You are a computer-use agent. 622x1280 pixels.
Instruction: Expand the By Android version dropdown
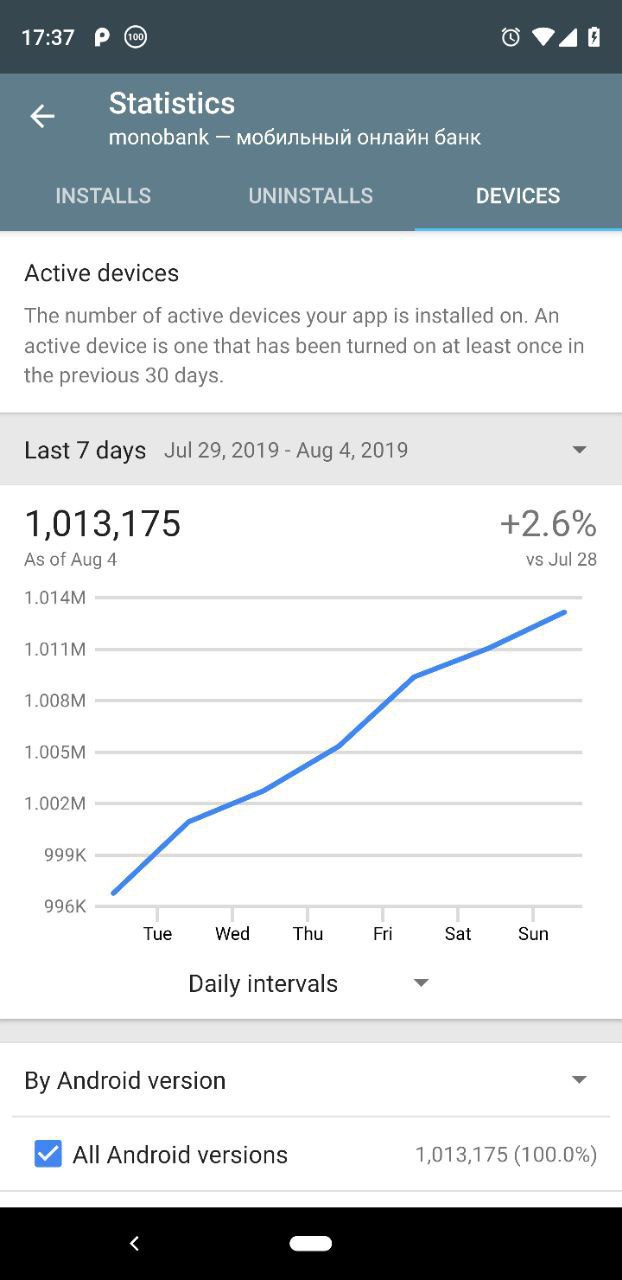[578, 1080]
